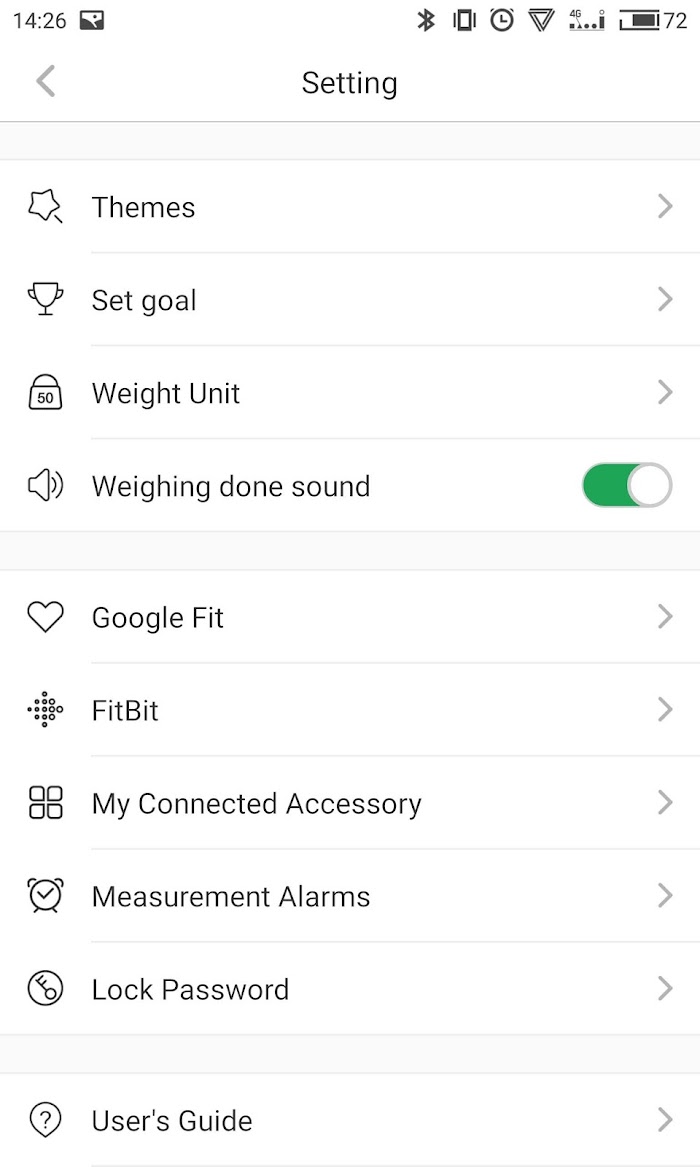
Task: Set up Lock Password
Action: pos(350,988)
